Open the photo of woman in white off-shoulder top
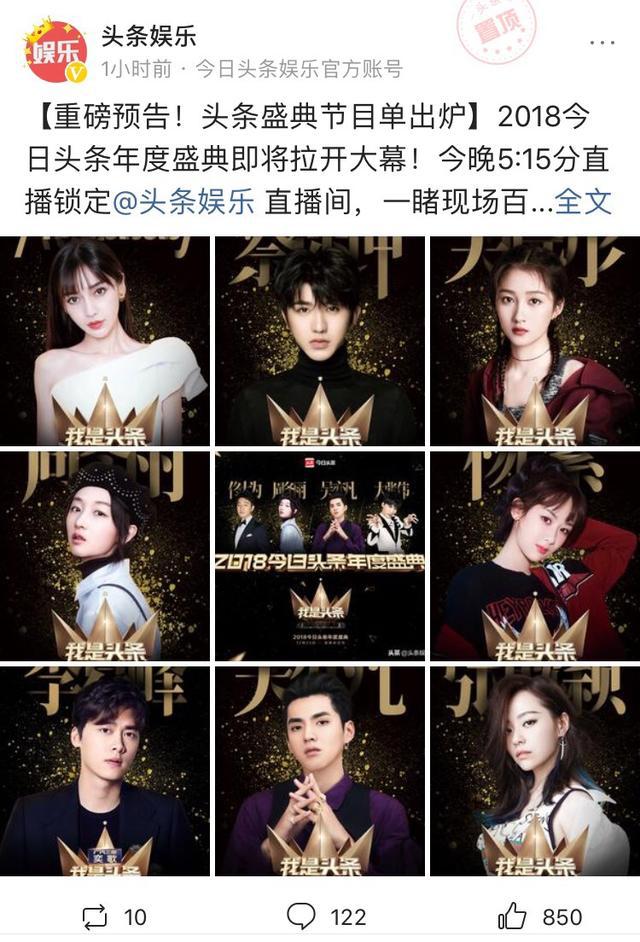 [x=105, y=340]
